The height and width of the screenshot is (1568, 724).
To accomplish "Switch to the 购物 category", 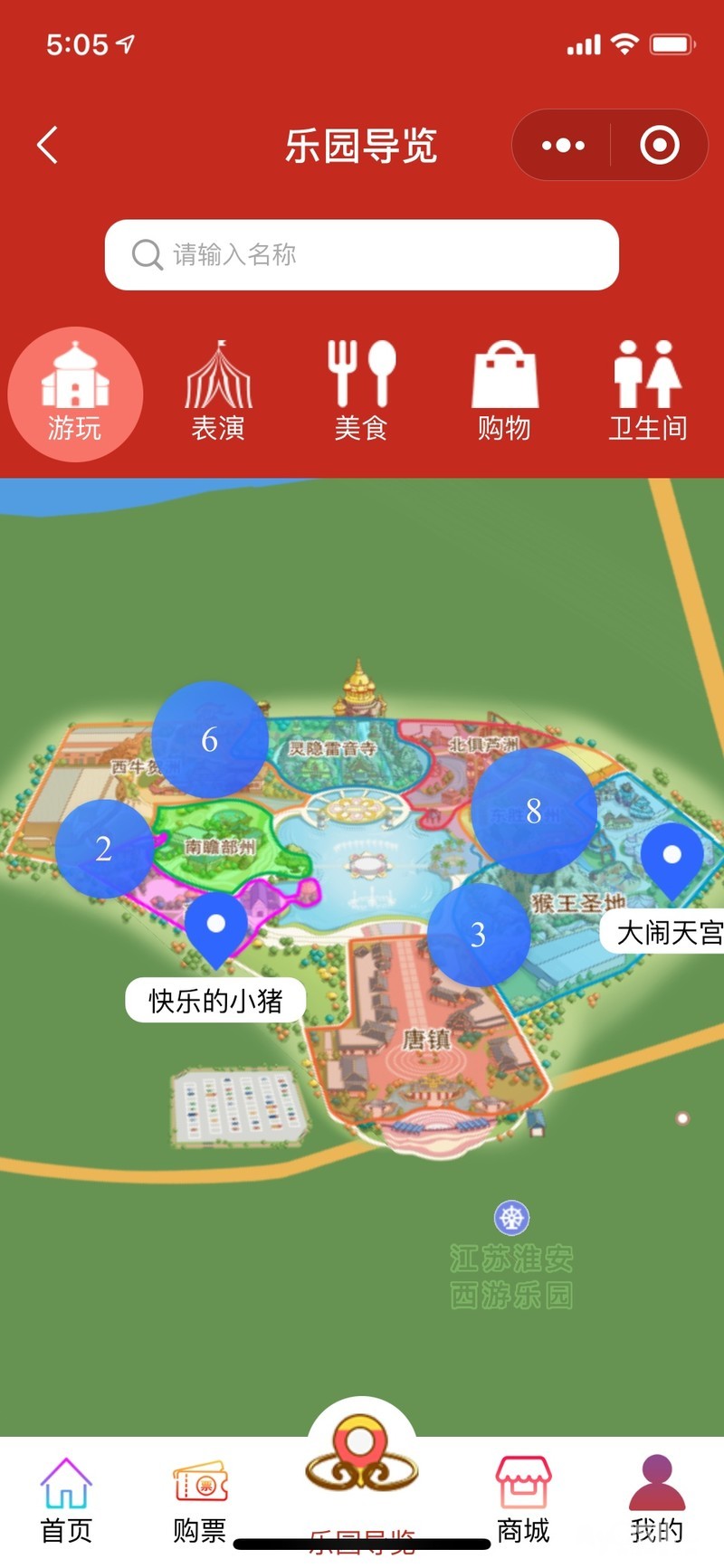I will click(504, 394).
